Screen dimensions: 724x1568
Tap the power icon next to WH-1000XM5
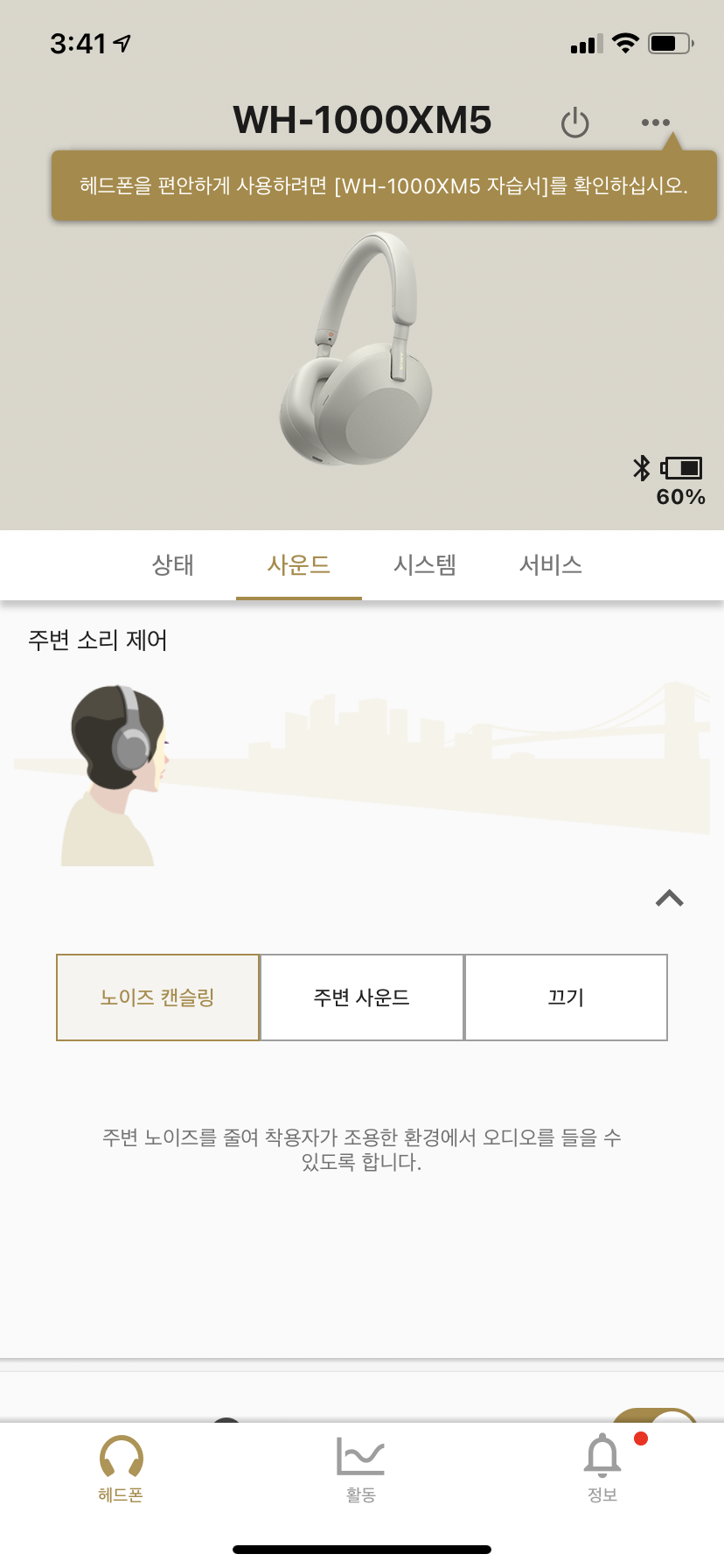point(574,123)
